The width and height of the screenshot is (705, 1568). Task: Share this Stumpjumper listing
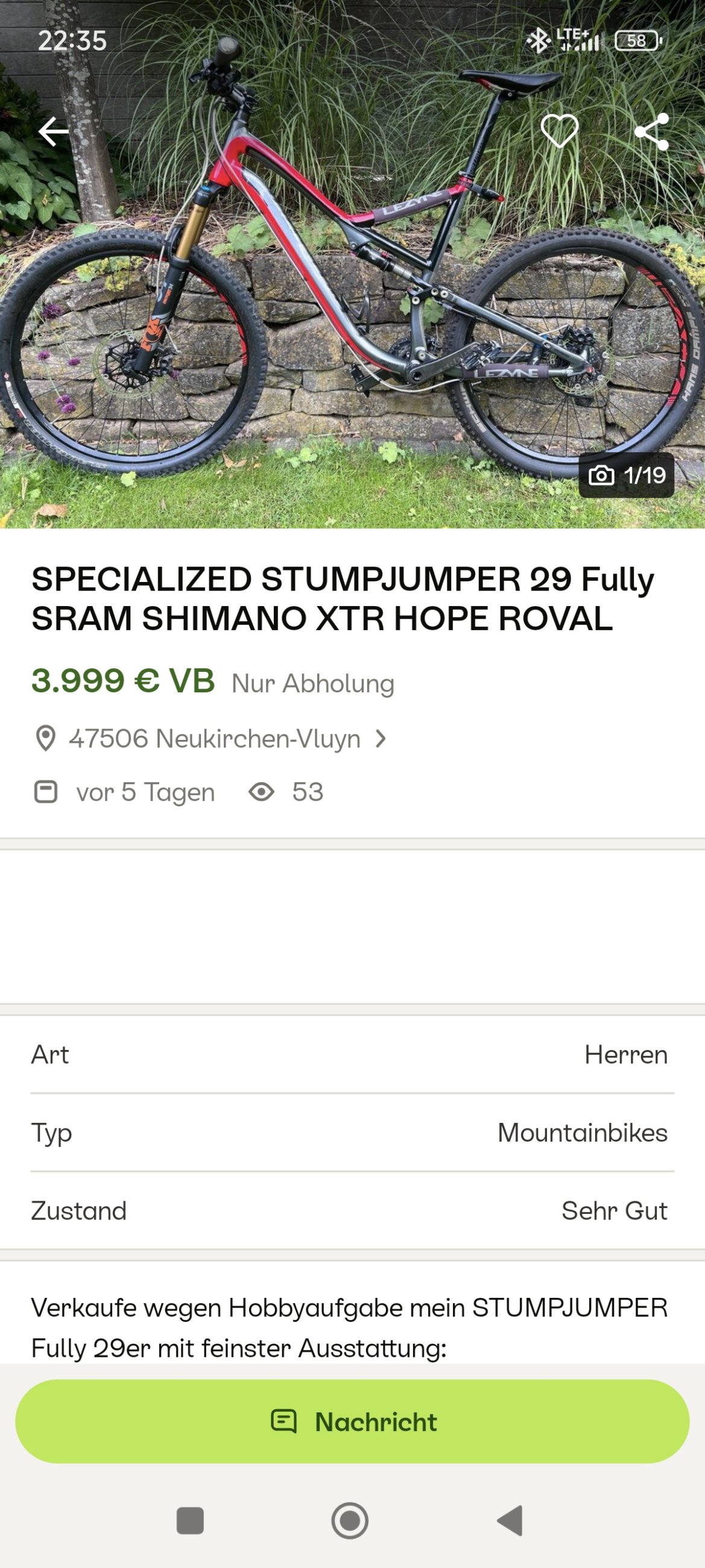click(652, 131)
